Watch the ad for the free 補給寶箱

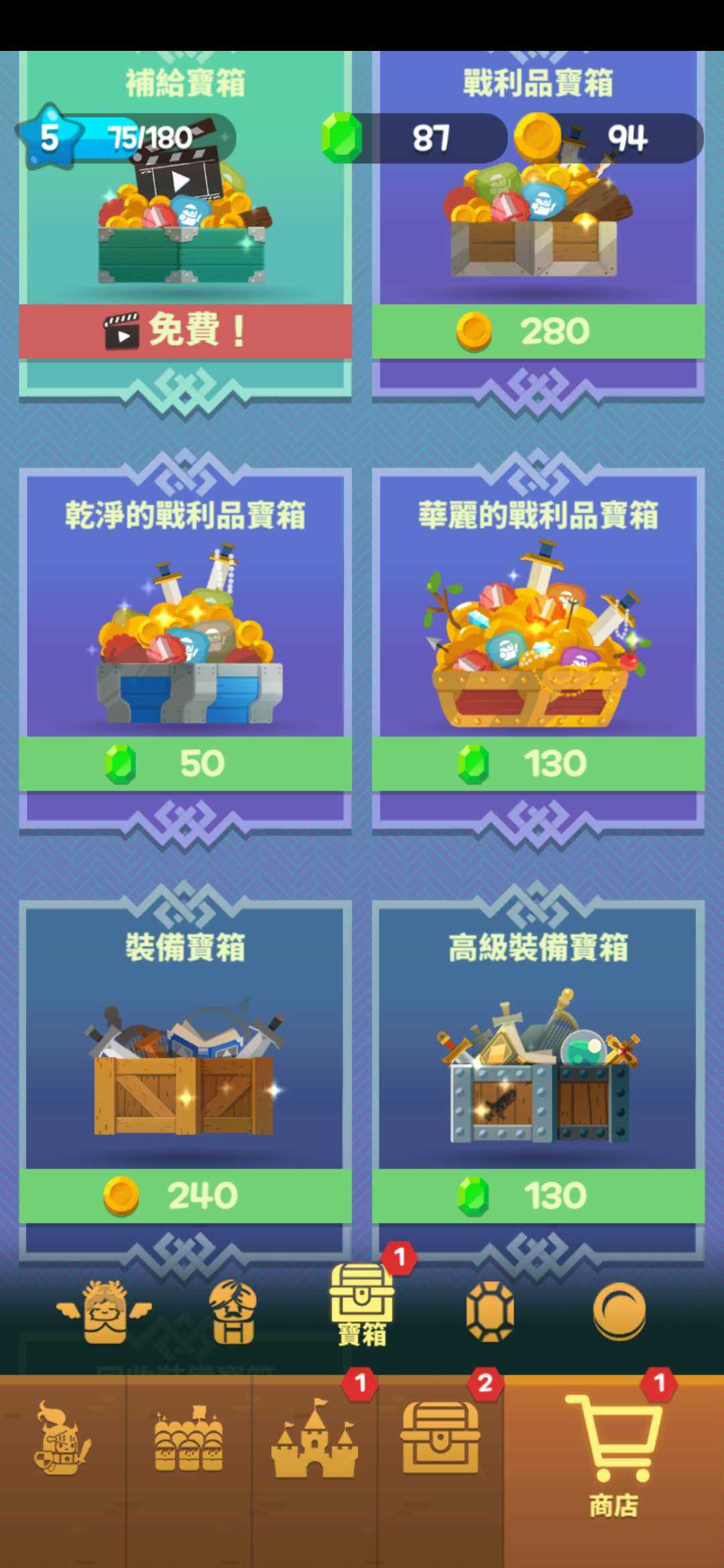(x=185, y=331)
